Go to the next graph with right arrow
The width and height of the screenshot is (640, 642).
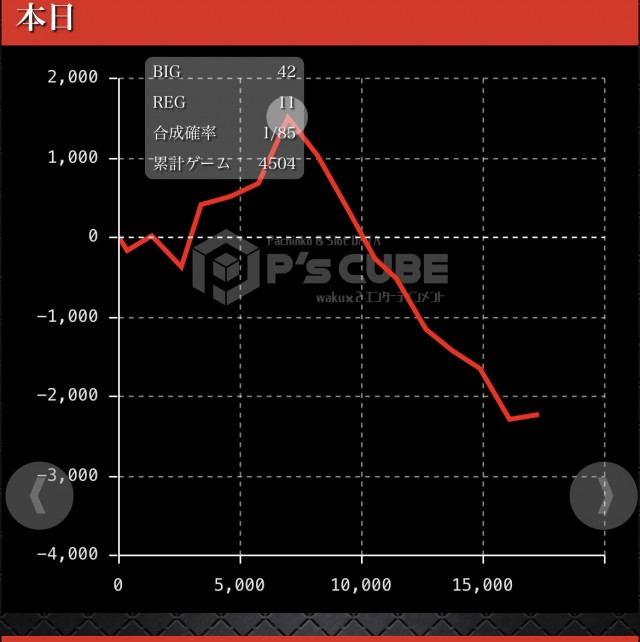tap(603, 496)
